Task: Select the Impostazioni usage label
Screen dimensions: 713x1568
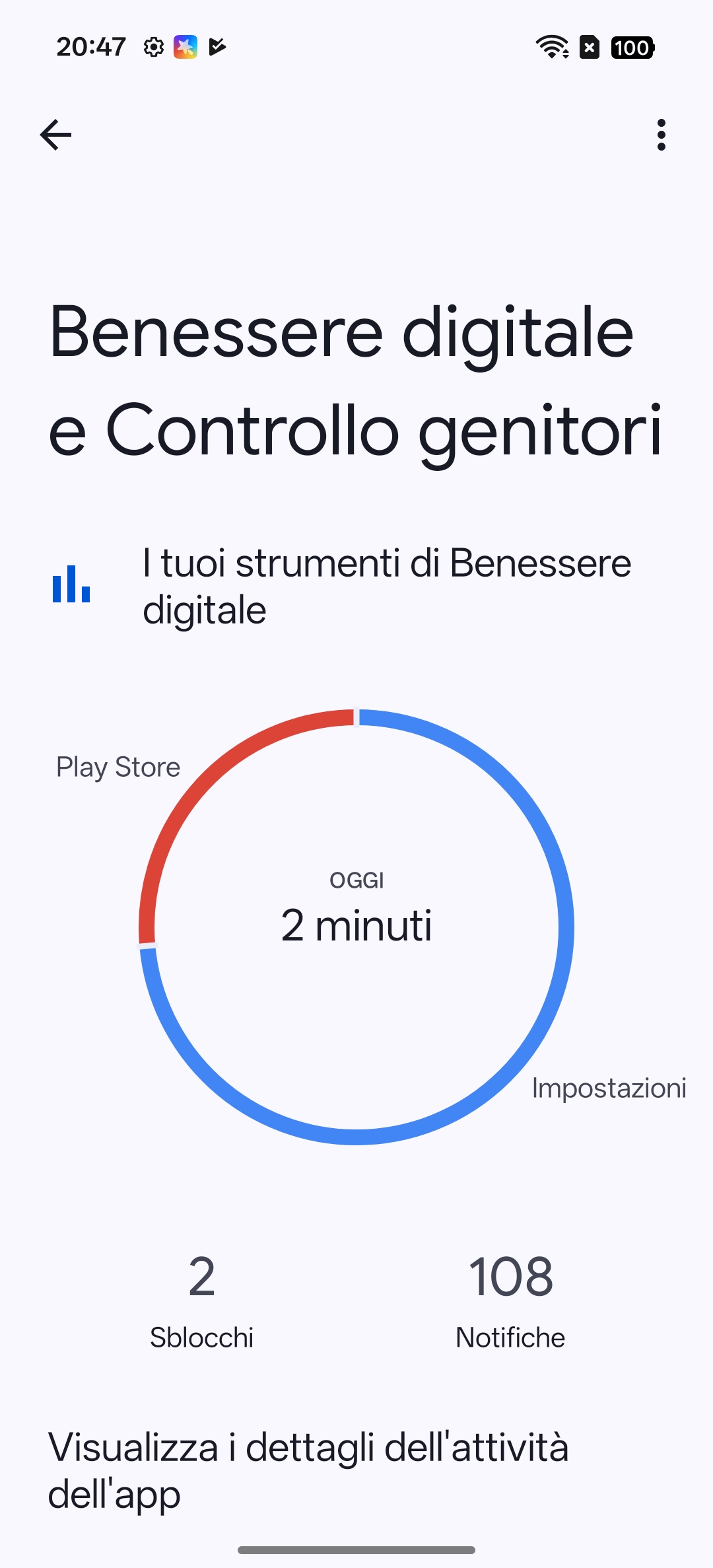Action: point(609,1088)
